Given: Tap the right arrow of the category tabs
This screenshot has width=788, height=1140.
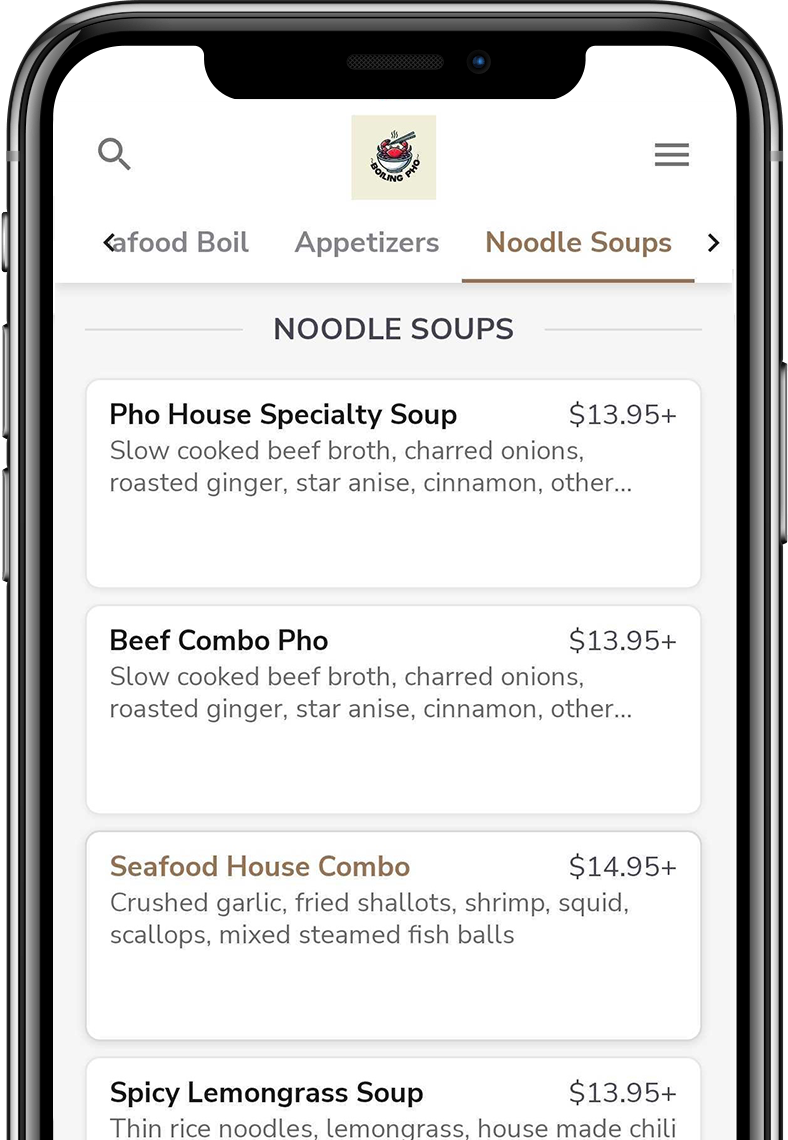Looking at the screenshot, I should [x=713, y=243].
